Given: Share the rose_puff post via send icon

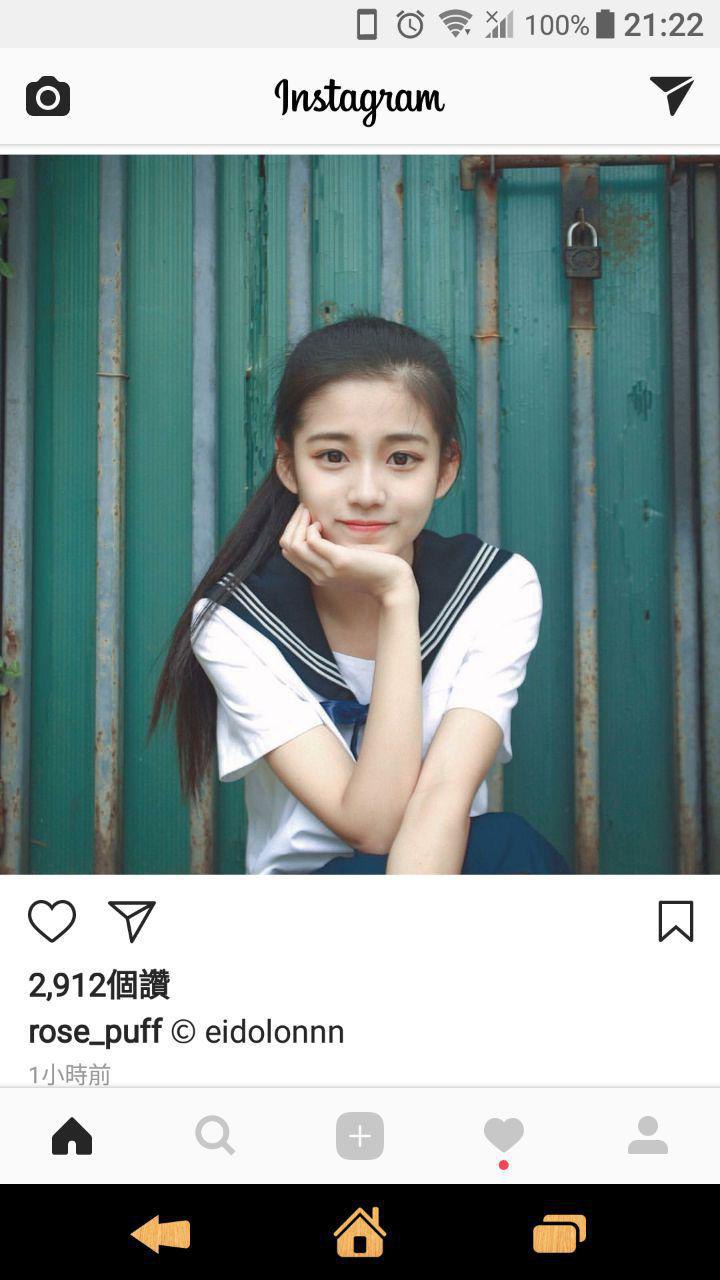Looking at the screenshot, I should [132, 921].
